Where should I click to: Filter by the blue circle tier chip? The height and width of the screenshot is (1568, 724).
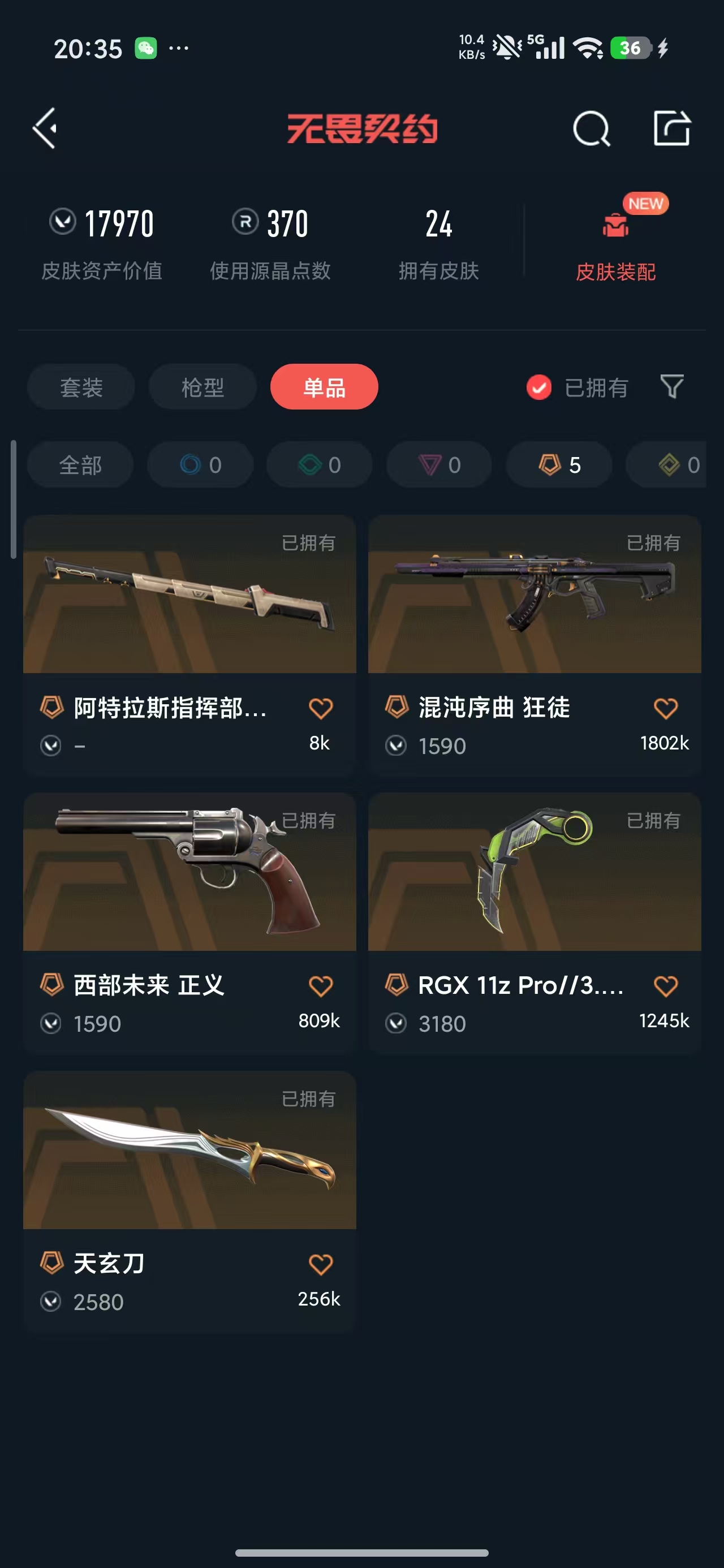[x=200, y=465]
